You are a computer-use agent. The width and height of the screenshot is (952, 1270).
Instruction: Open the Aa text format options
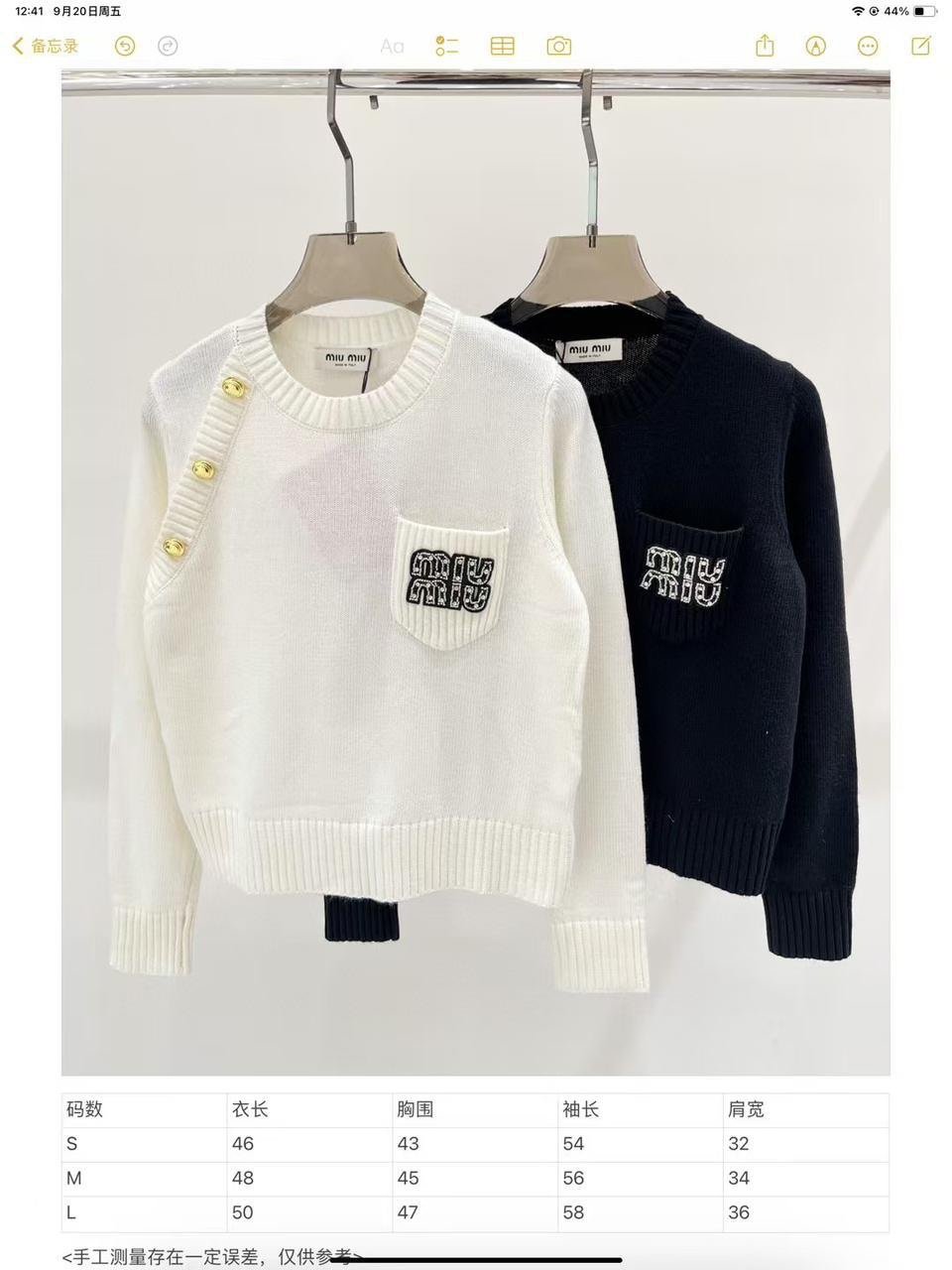pyautogui.click(x=392, y=46)
